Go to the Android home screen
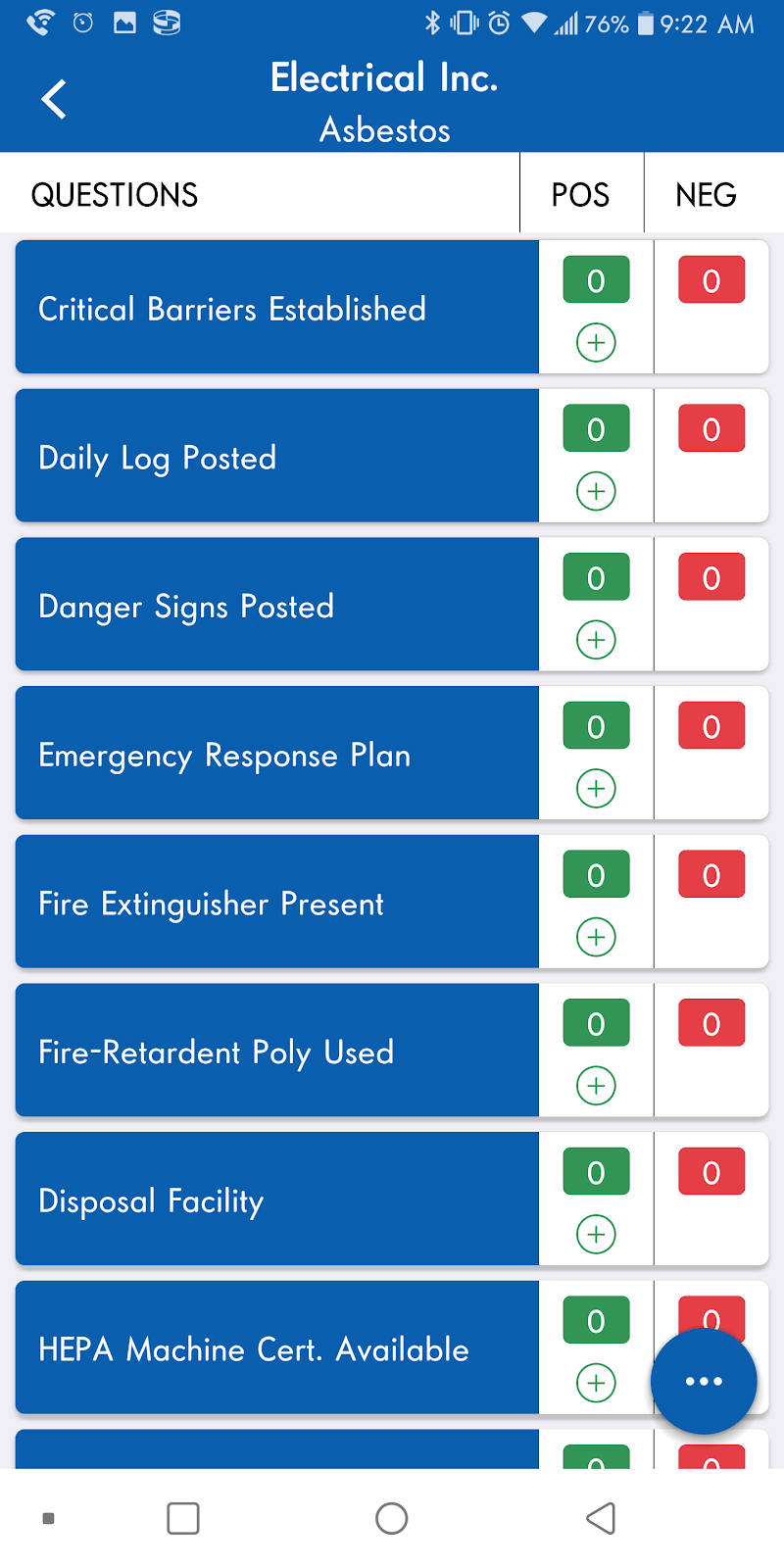The height and width of the screenshot is (1568, 784). (x=392, y=1518)
